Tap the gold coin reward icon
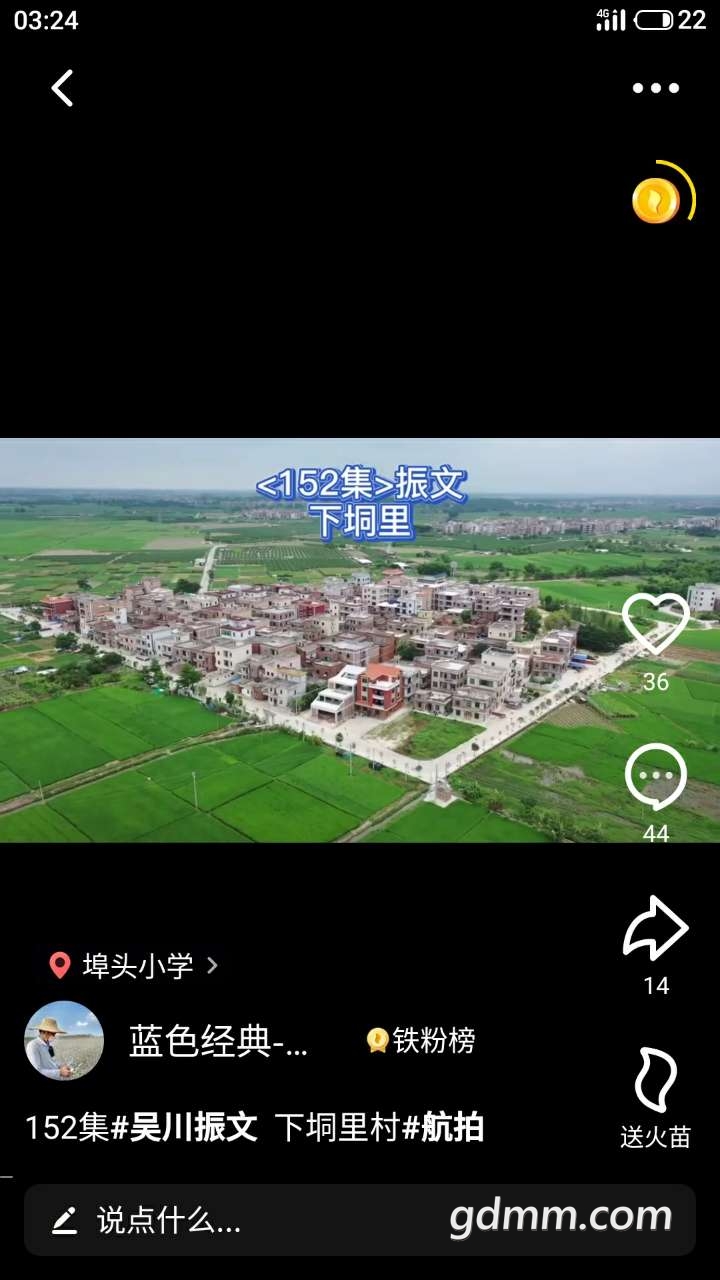This screenshot has height=1280, width=720. pos(656,200)
